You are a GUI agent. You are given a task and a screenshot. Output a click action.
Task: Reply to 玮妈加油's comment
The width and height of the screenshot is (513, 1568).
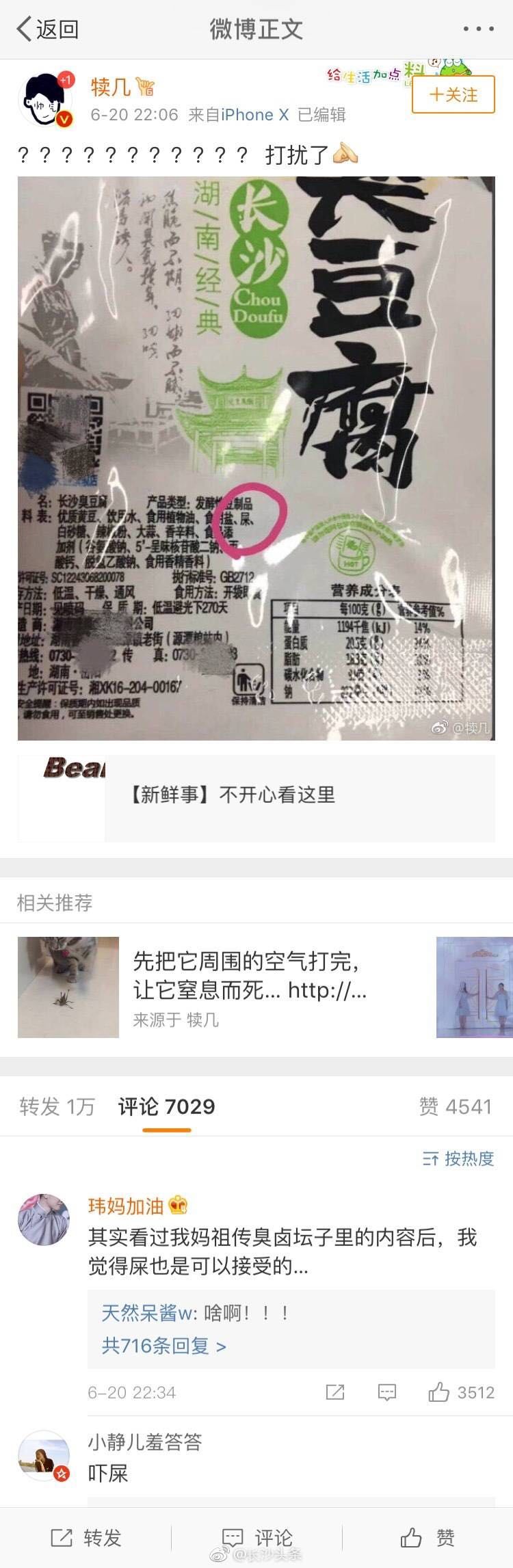coord(387,1392)
